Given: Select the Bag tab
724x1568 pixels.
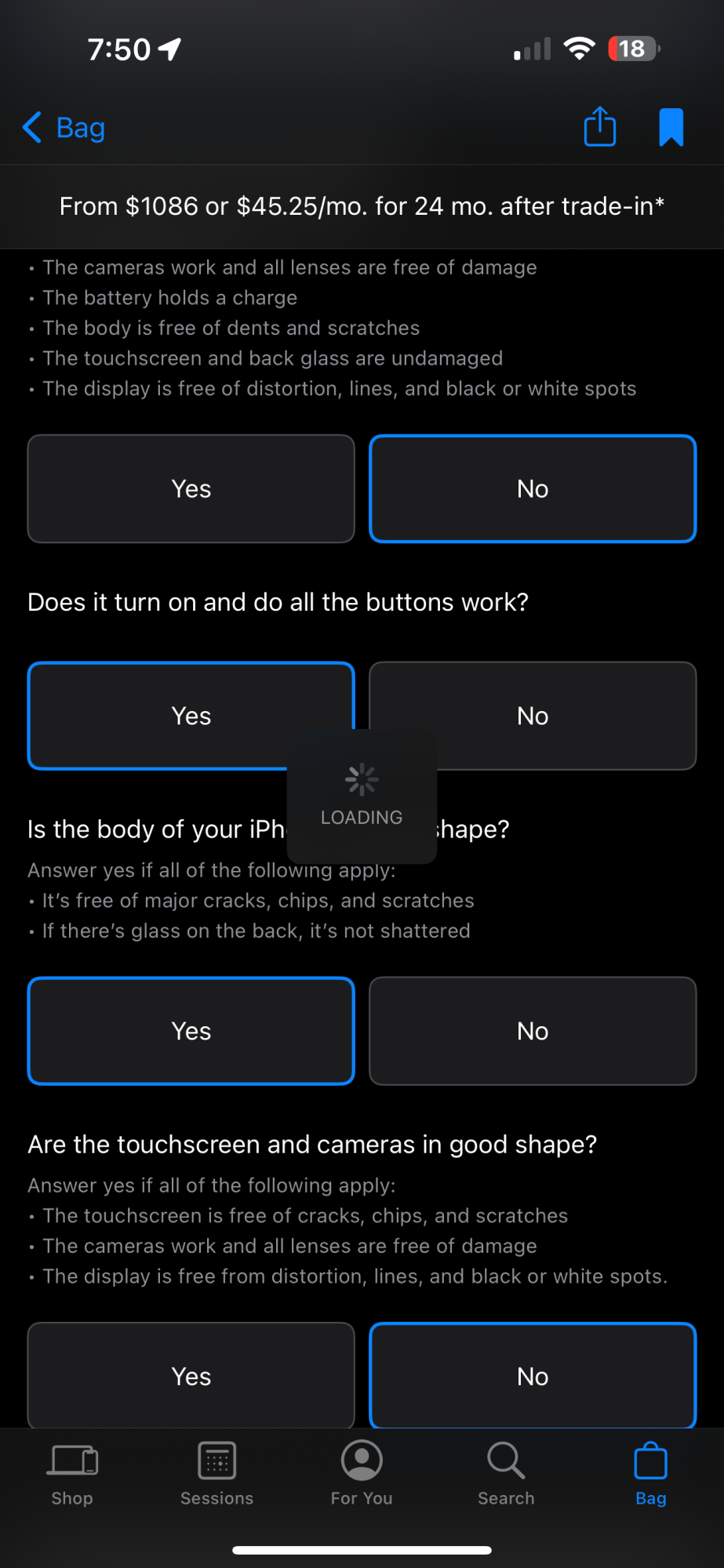Looking at the screenshot, I should pyautogui.click(x=651, y=1474).
